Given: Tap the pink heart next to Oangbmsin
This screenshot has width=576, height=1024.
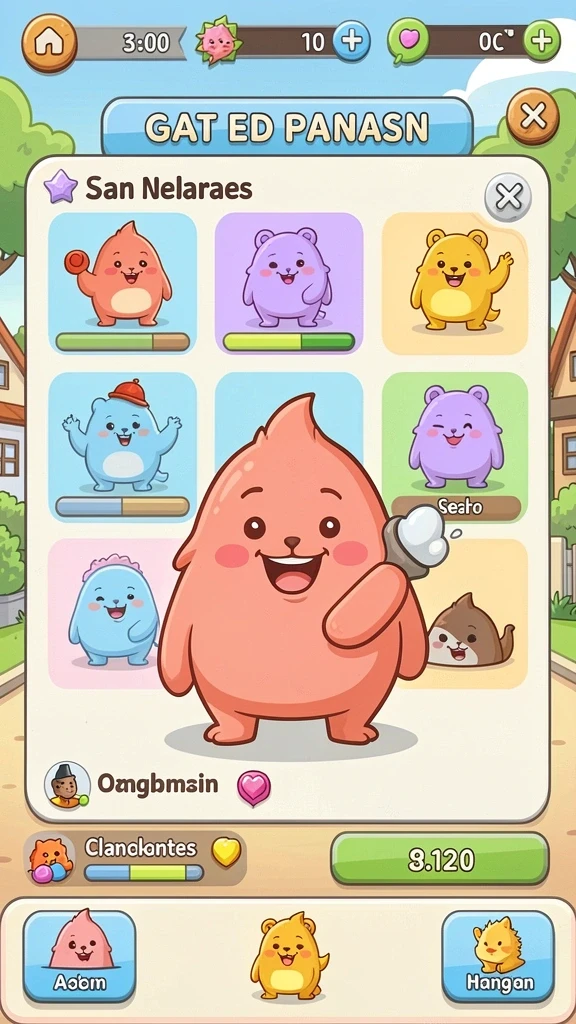Looking at the screenshot, I should pyautogui.click(x=253, y=787).
